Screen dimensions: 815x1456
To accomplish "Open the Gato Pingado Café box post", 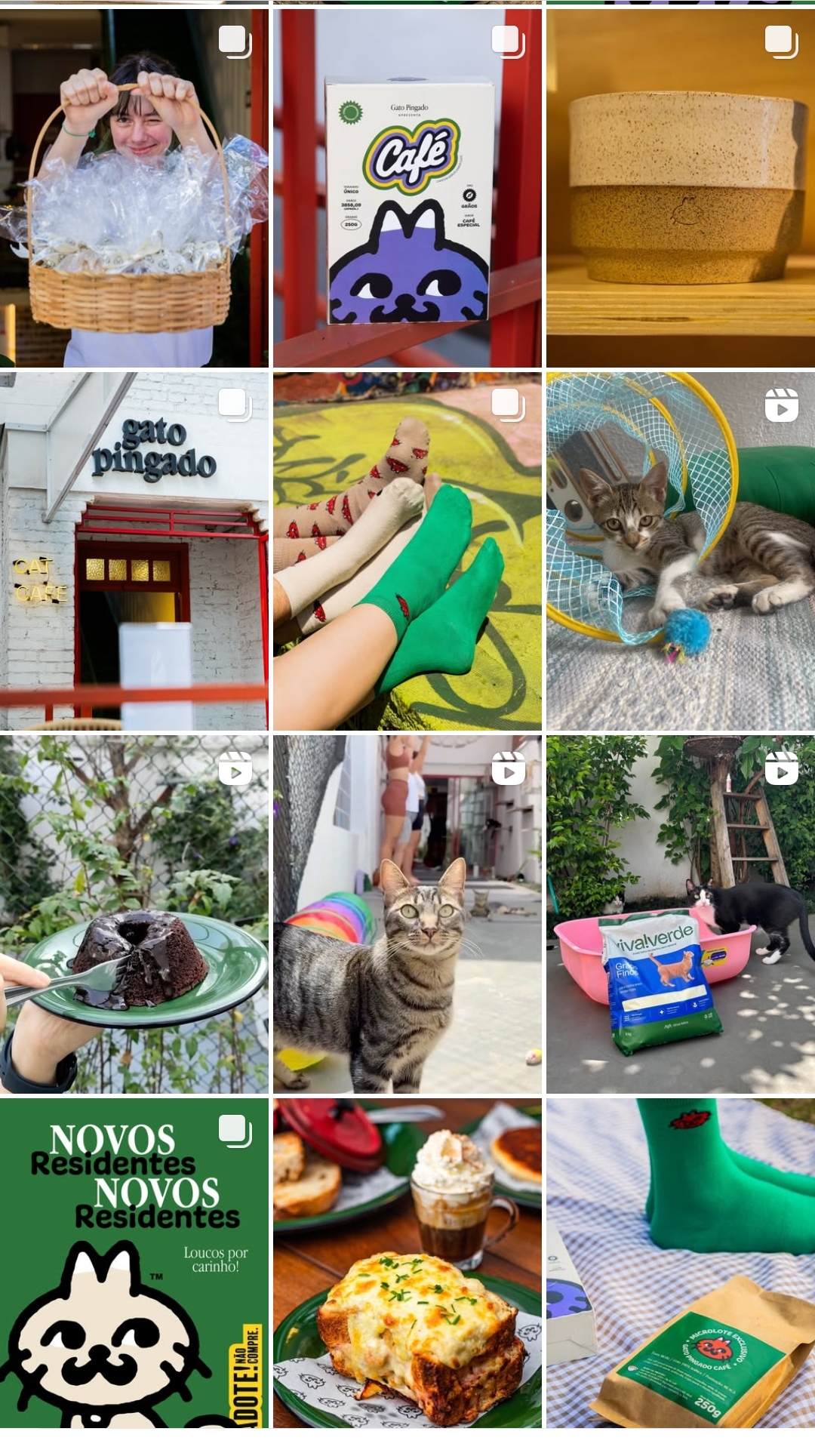I will pos(407,189).
